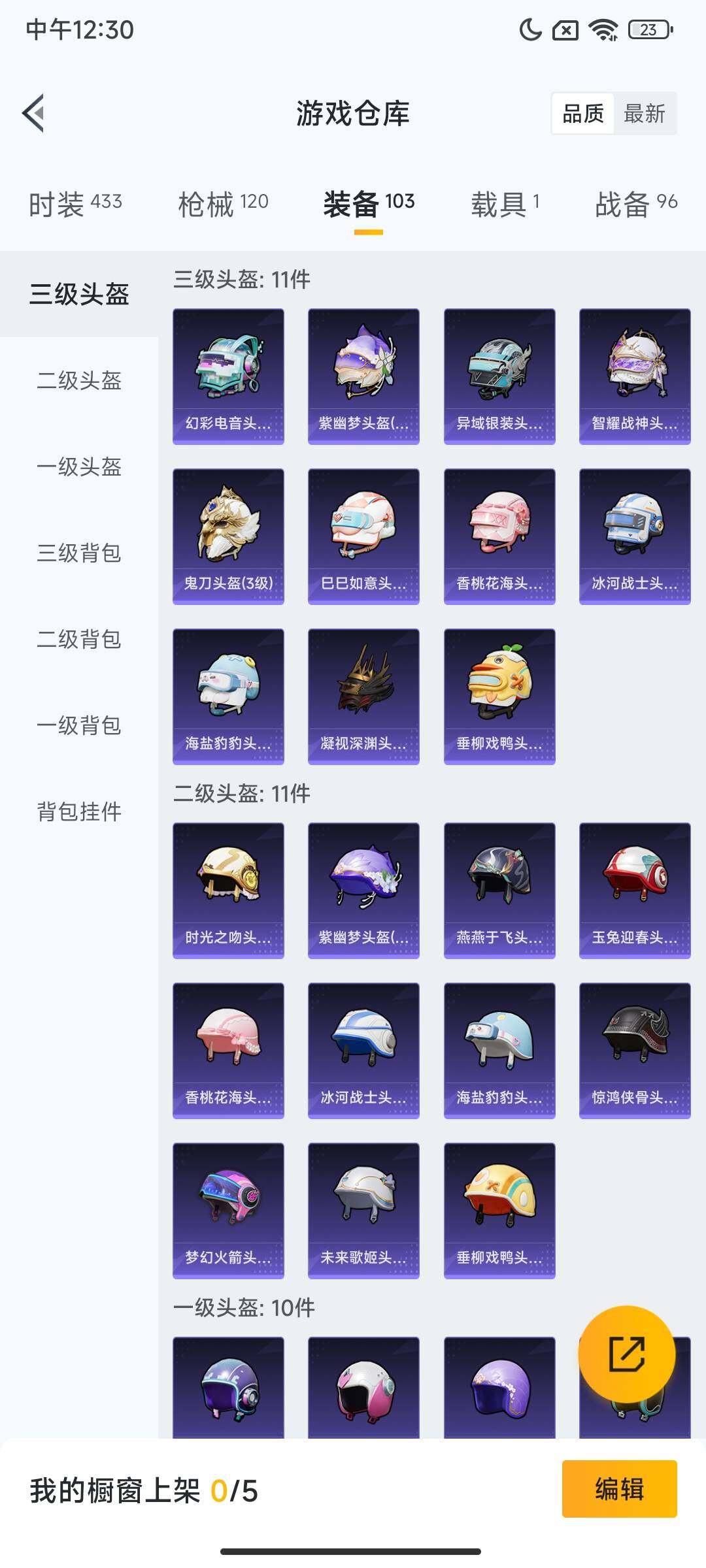706x1568 pixels.
Task: Sort by 最新
Action: tap(644, 114)
